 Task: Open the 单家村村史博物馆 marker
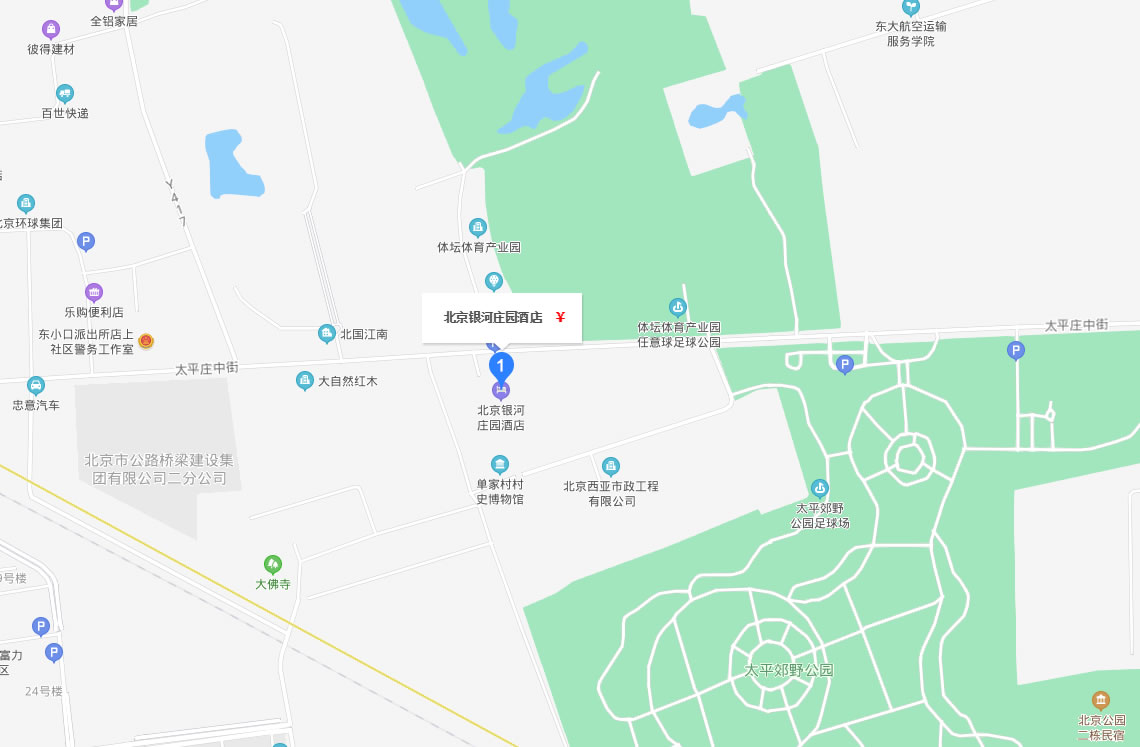click(500, 464)
